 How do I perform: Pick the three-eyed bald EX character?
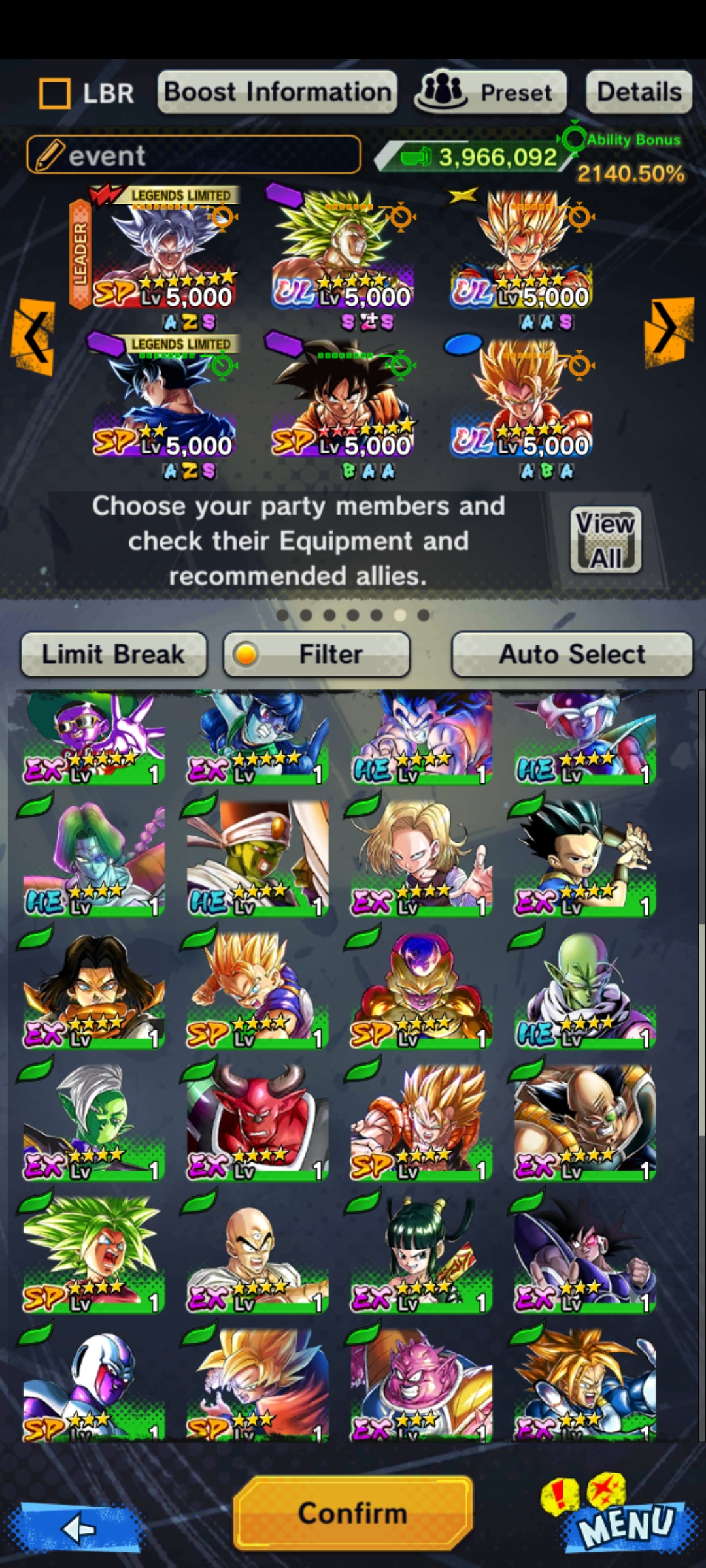[x=258, y=1254]
